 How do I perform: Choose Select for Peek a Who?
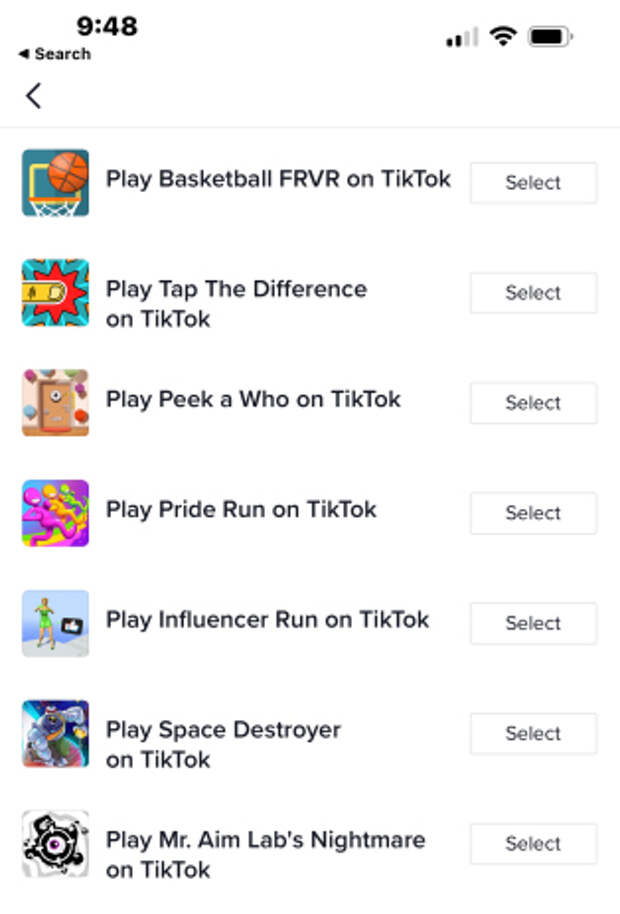(533, 403)
